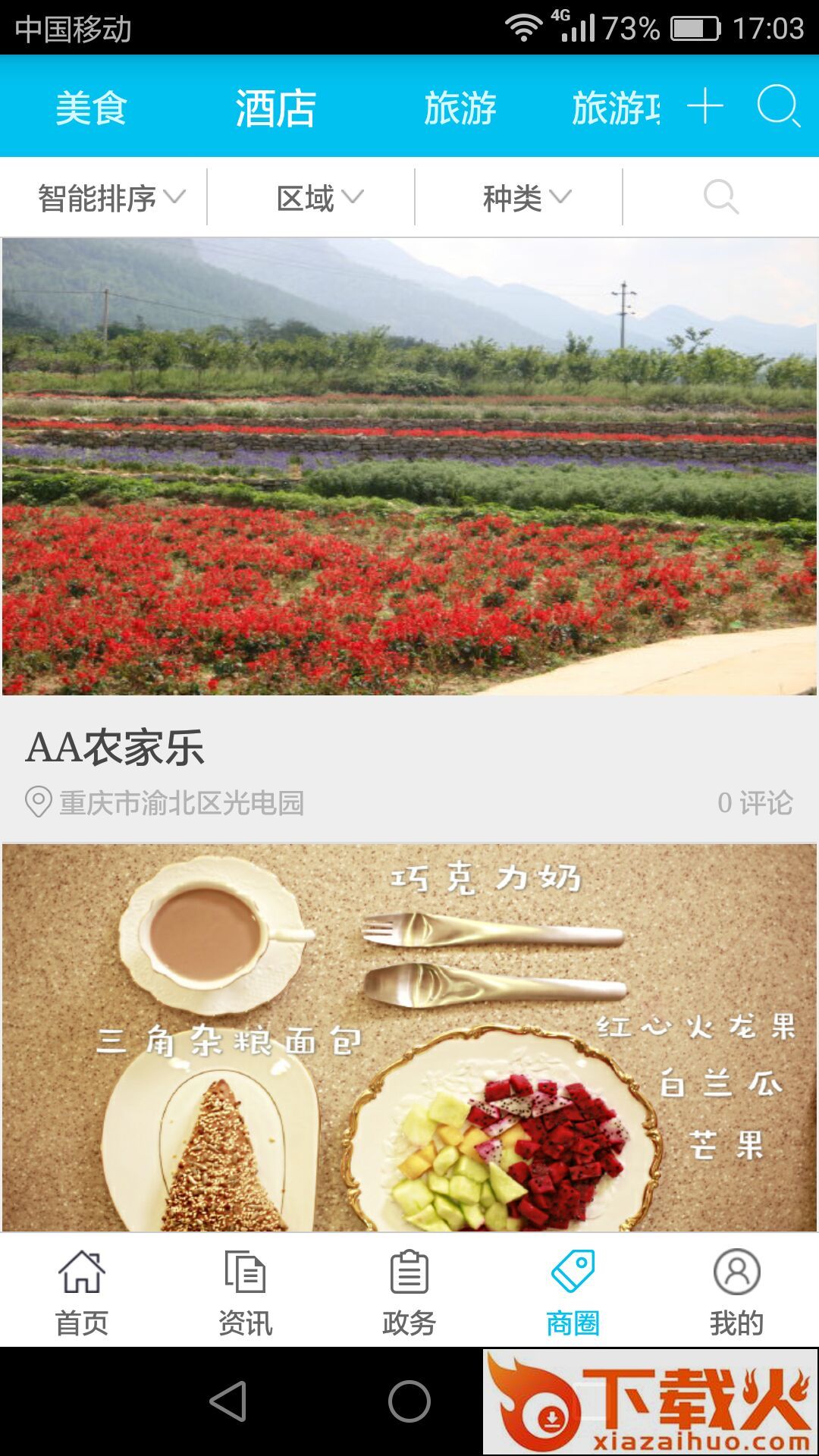
Task: Switch to the 美食 tab
Action: [x=91, y=108]
